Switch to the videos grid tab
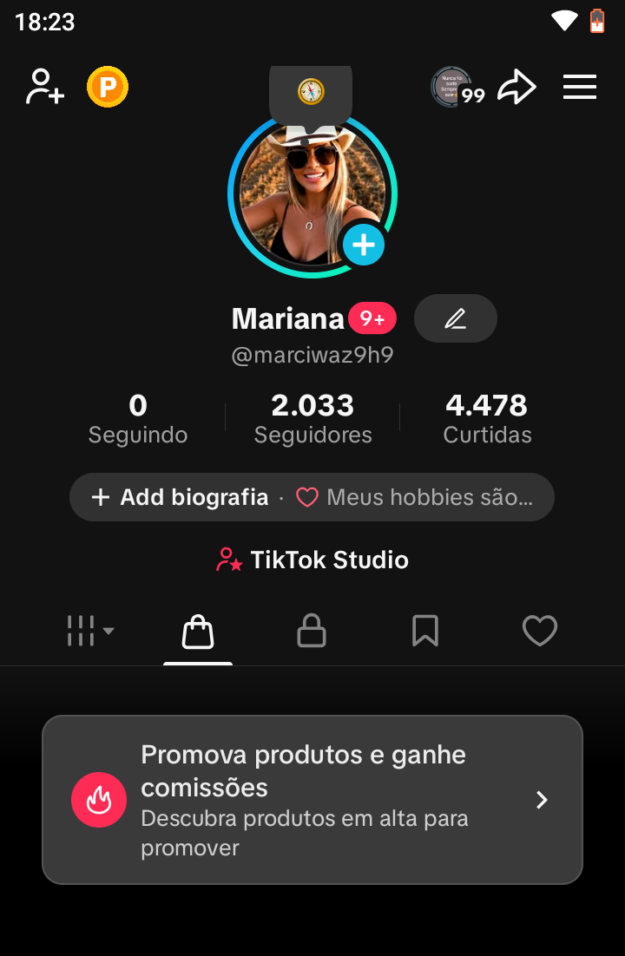The width and height of the screenshot is (625, 956). point(89,631)
